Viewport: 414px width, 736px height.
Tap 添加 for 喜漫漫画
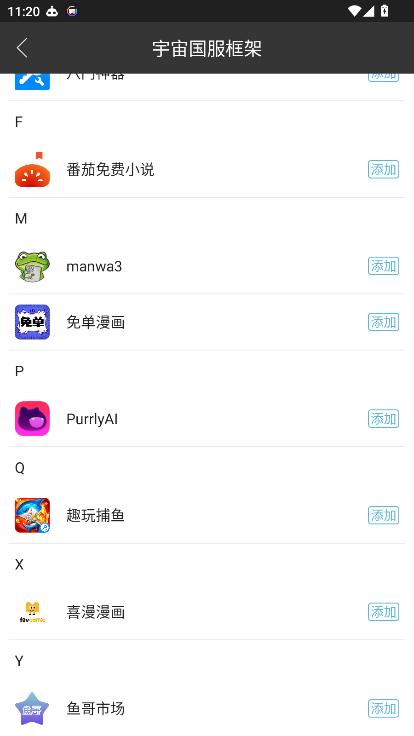coord(383,612)
